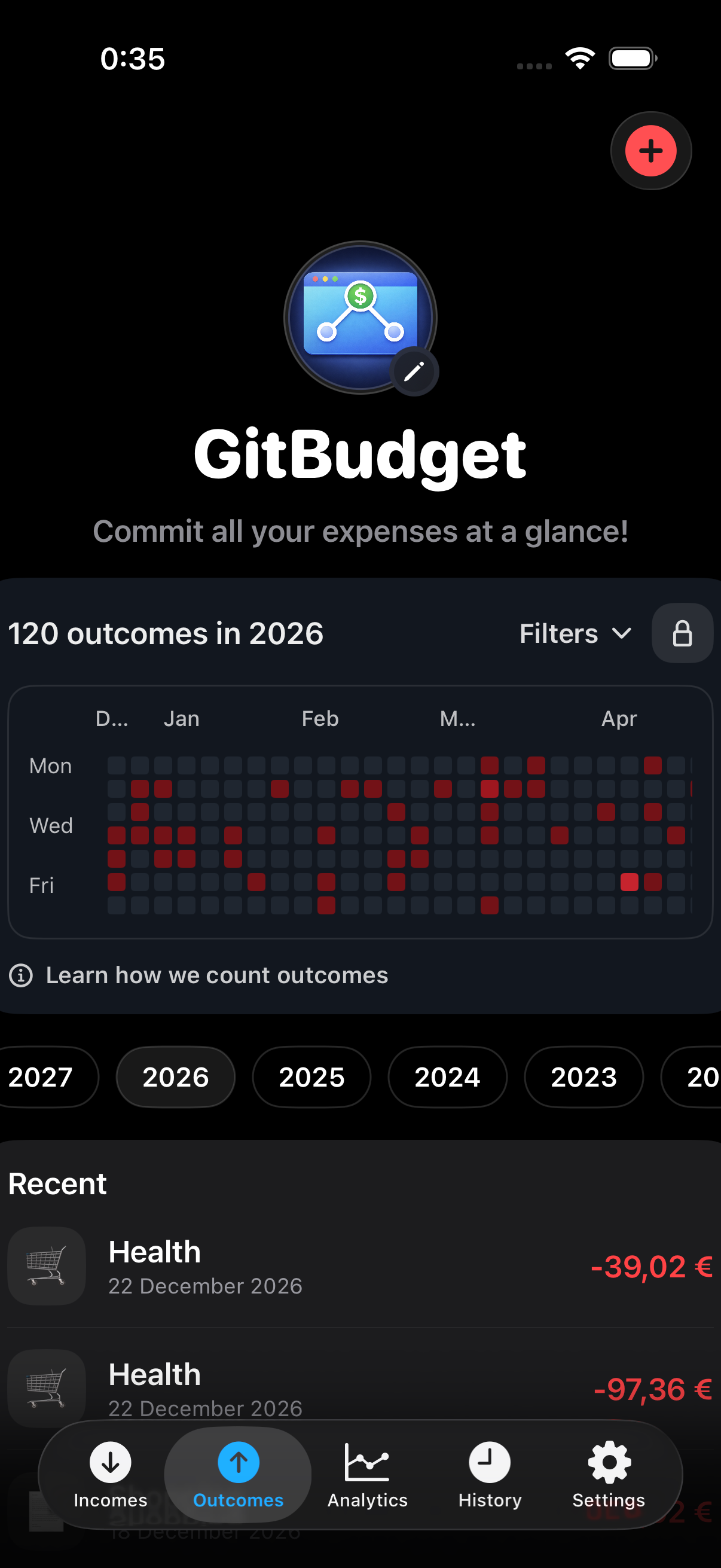
Task: Select the 2027 year chip
Action: pyautogui.click(x=45, y=1077)
